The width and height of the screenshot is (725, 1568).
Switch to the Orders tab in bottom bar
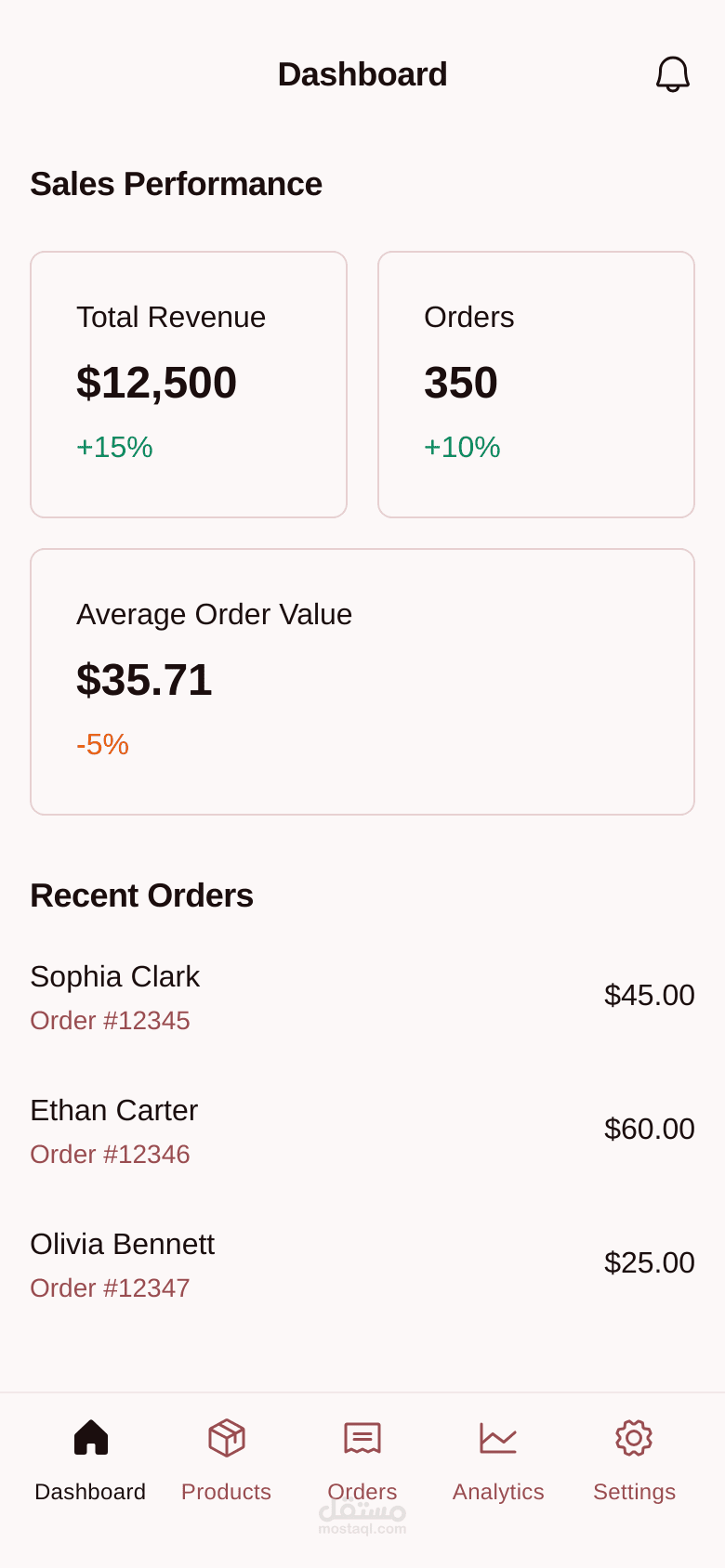(362, 1460)
